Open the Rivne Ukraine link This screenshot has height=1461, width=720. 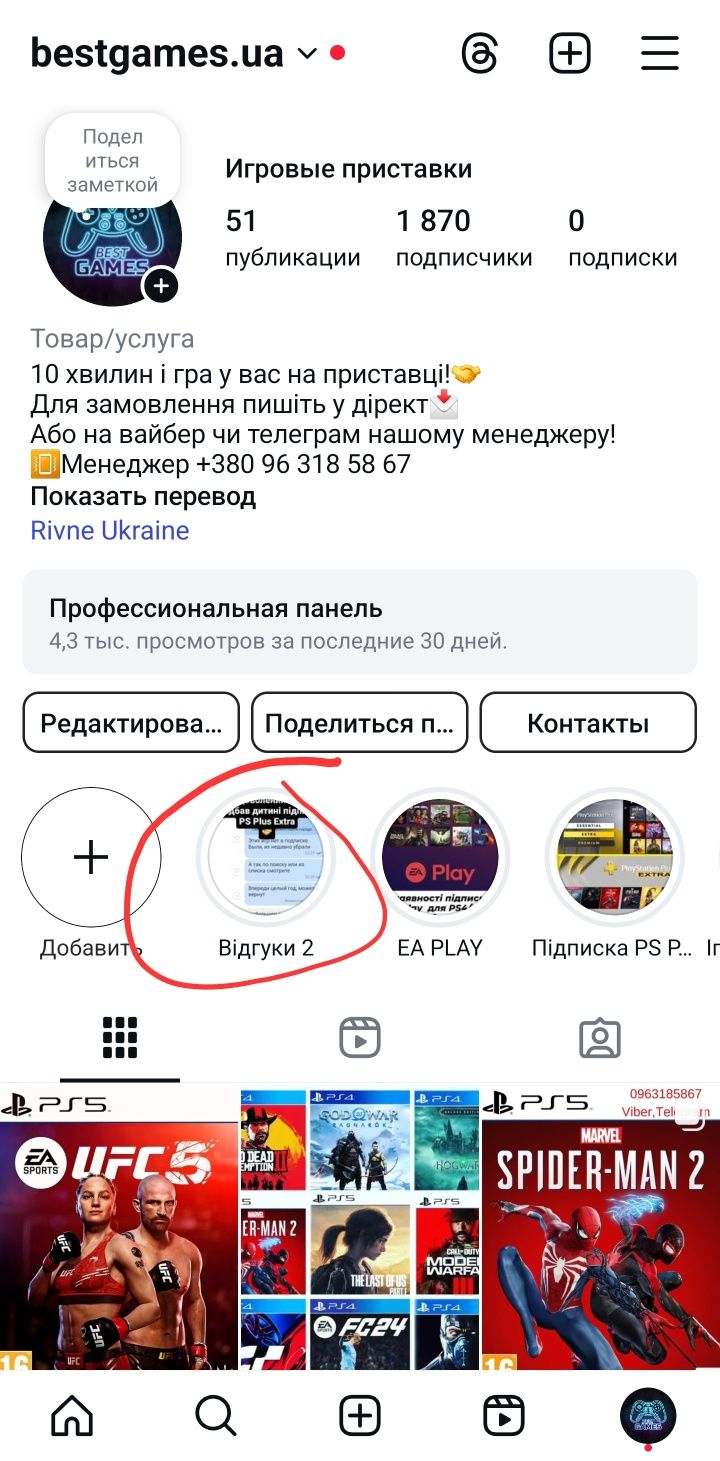click(x=110, y=530)
